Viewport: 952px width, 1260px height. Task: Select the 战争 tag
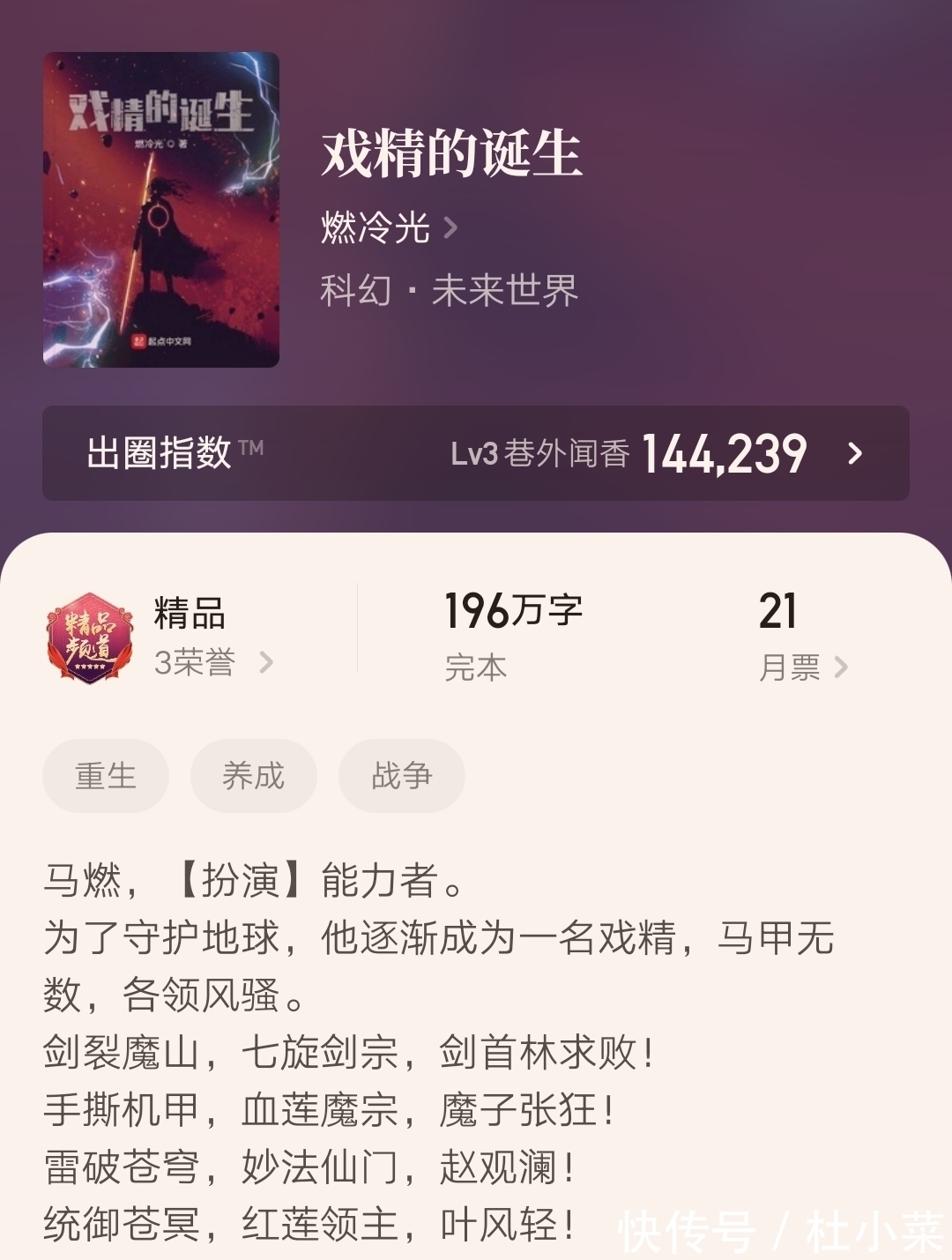click(401, 775)
